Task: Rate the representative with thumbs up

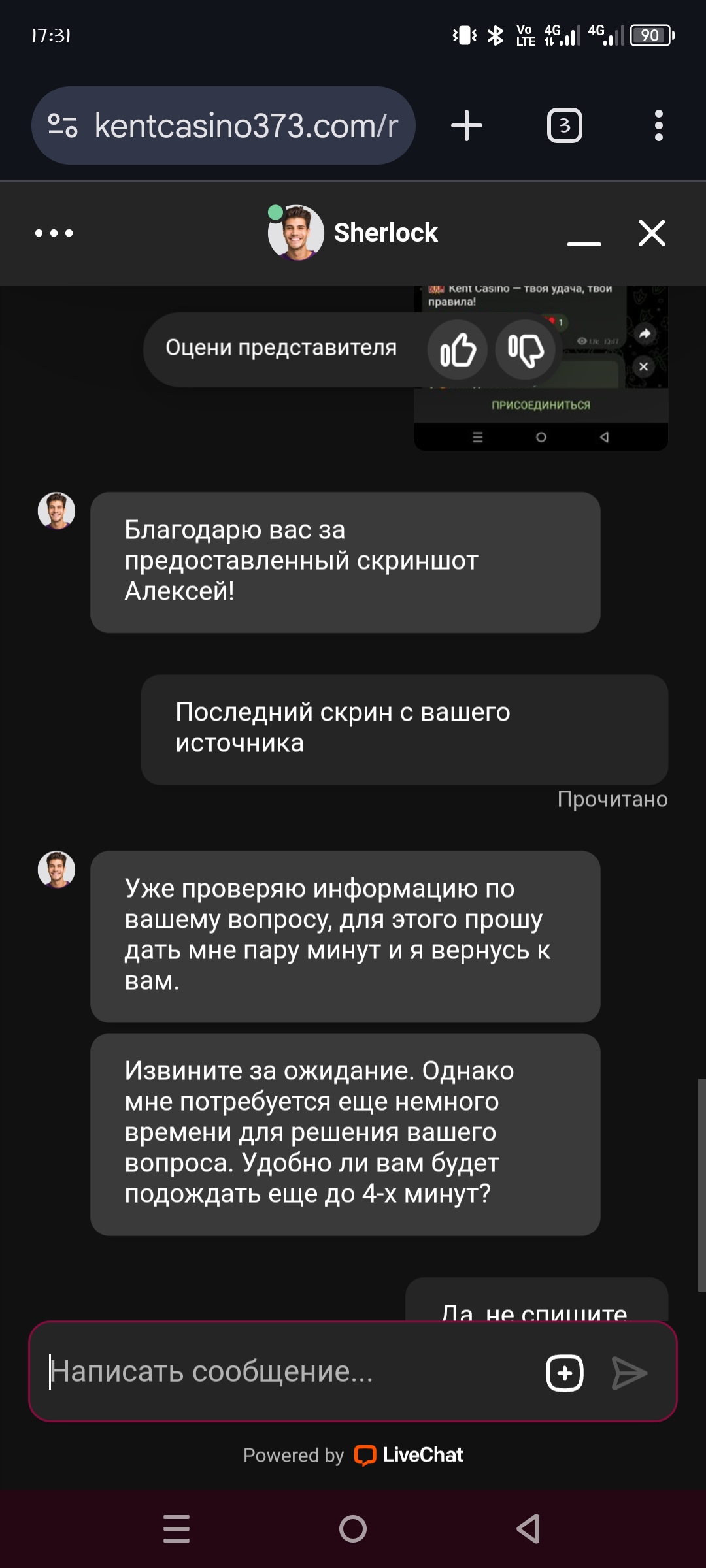Action: point(457,350)
